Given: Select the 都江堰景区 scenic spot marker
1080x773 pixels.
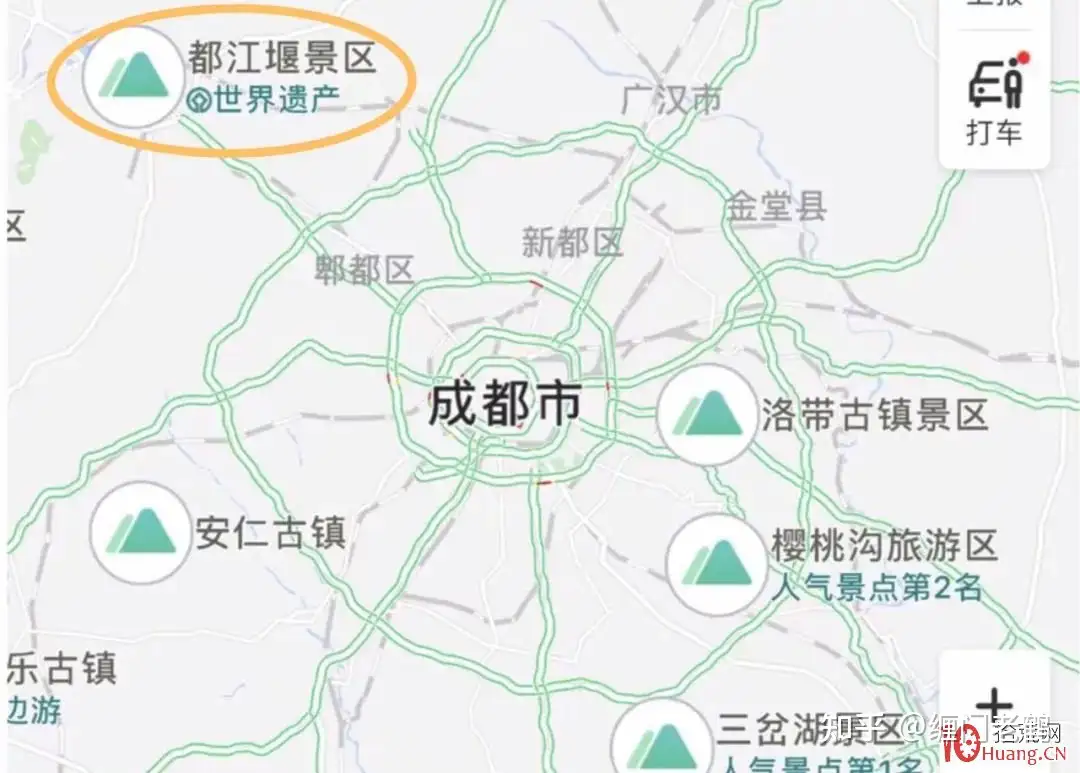Looking at the screenshot, I should click(132, 77).
